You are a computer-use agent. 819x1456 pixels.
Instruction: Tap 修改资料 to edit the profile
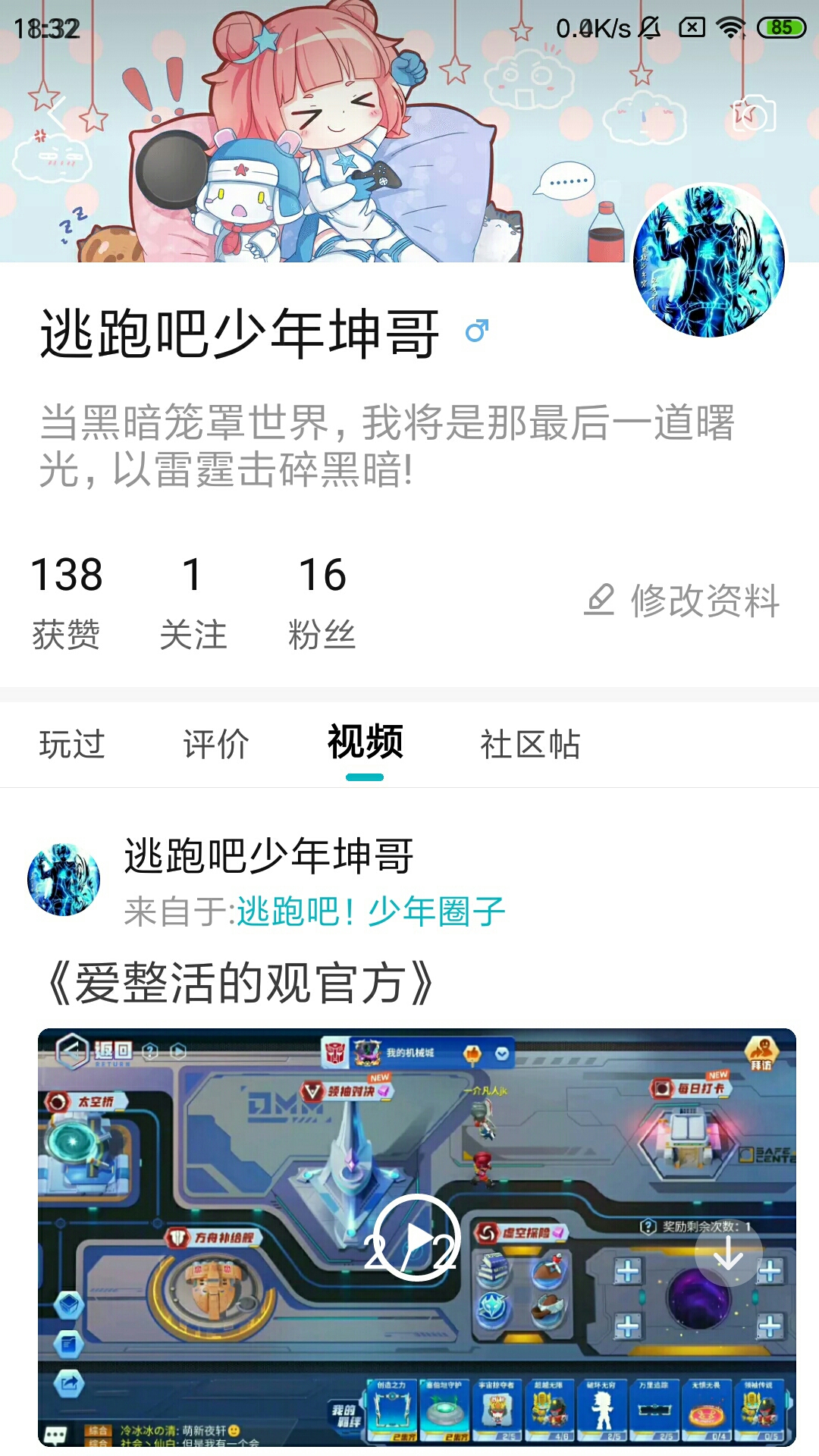[x=682, y=601]
